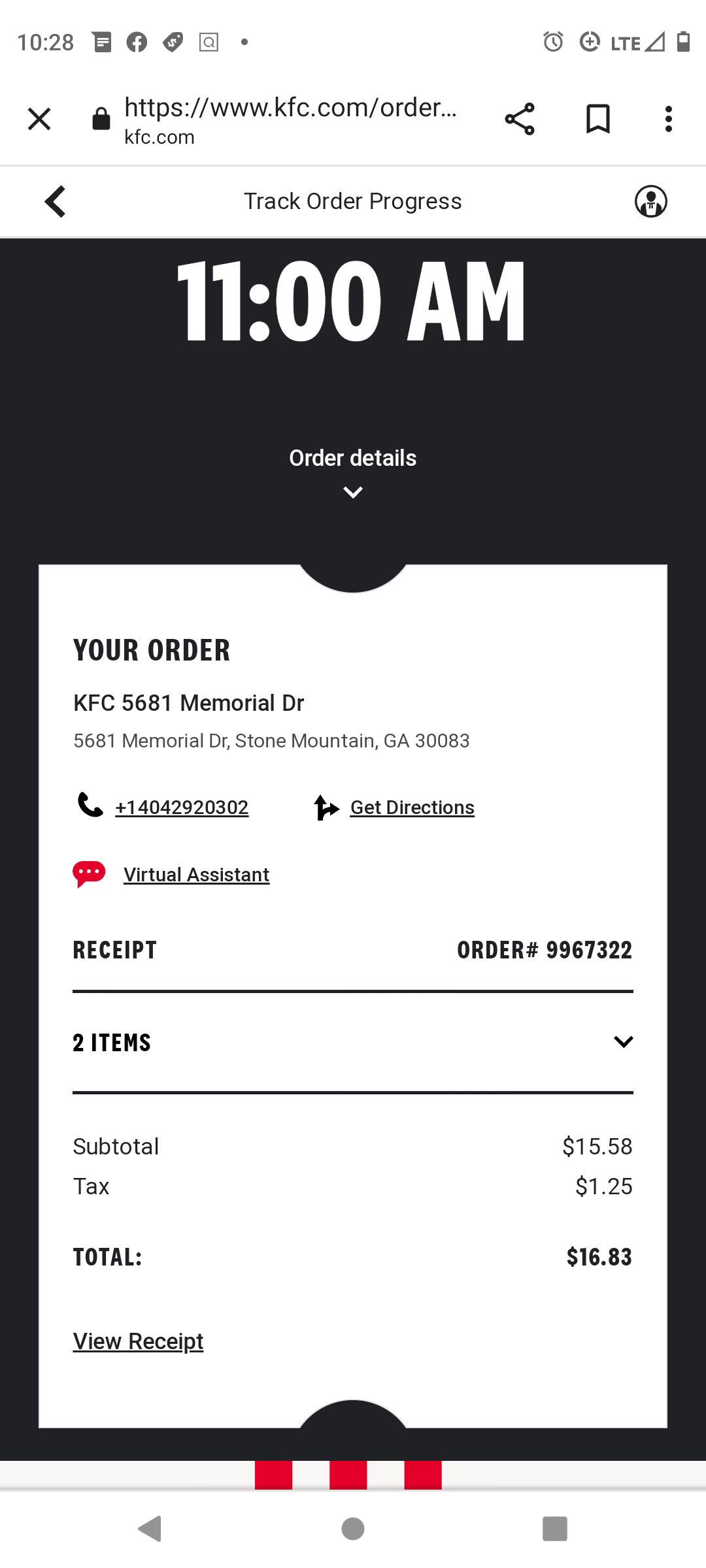Viewport: 706px width, 1568px height.
Task: Open the View Receipt link
Action: [x=138, y=1341]
